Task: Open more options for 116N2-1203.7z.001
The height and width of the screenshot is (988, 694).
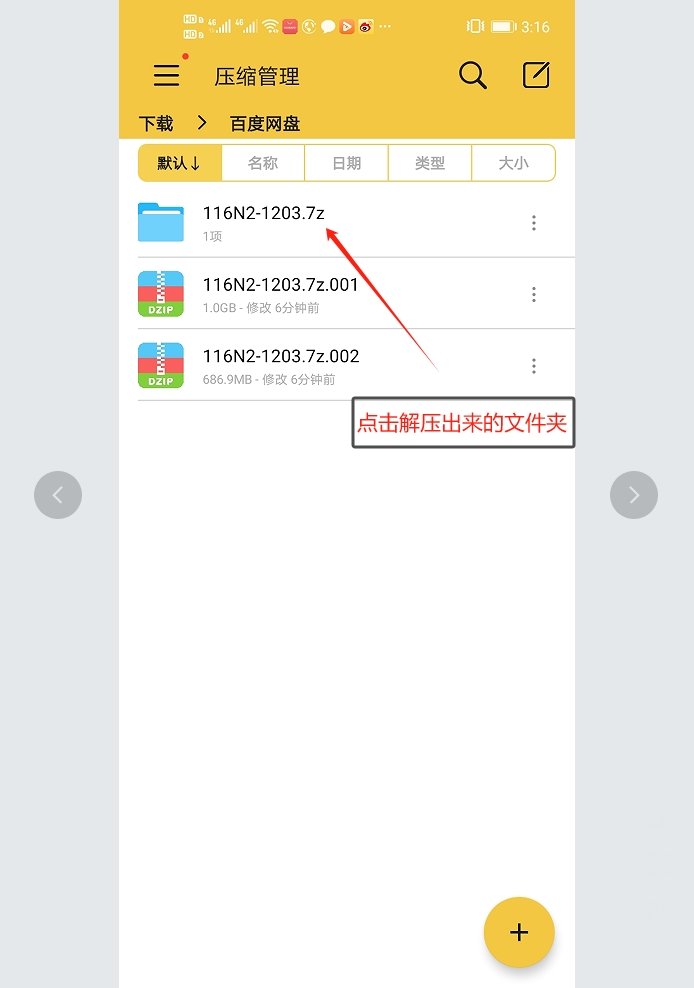Action: 534,294
